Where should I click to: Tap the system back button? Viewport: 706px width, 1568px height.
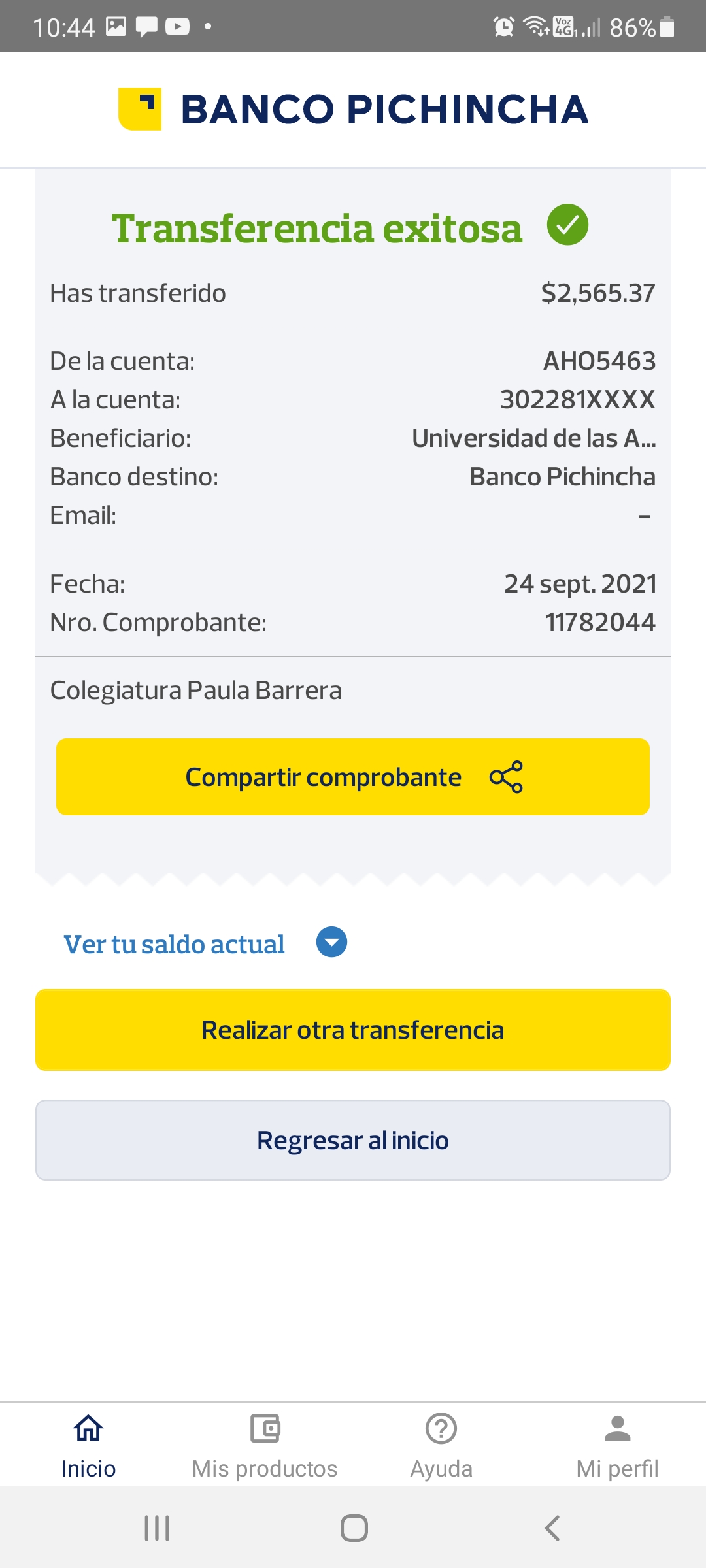click(552, 1528)
